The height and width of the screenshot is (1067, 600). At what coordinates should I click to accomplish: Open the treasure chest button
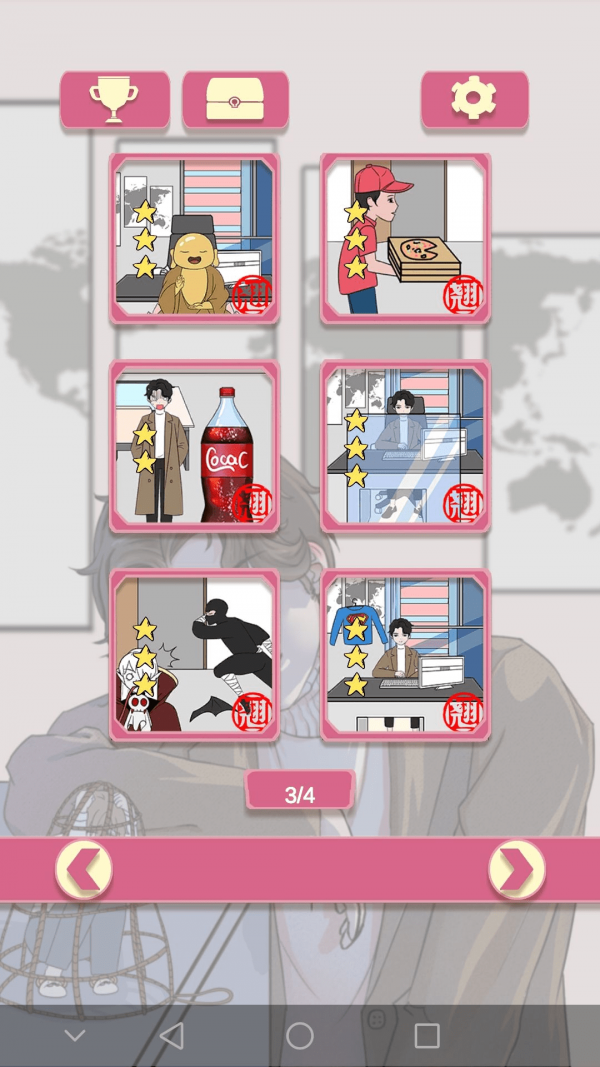(x=235, y=99)
